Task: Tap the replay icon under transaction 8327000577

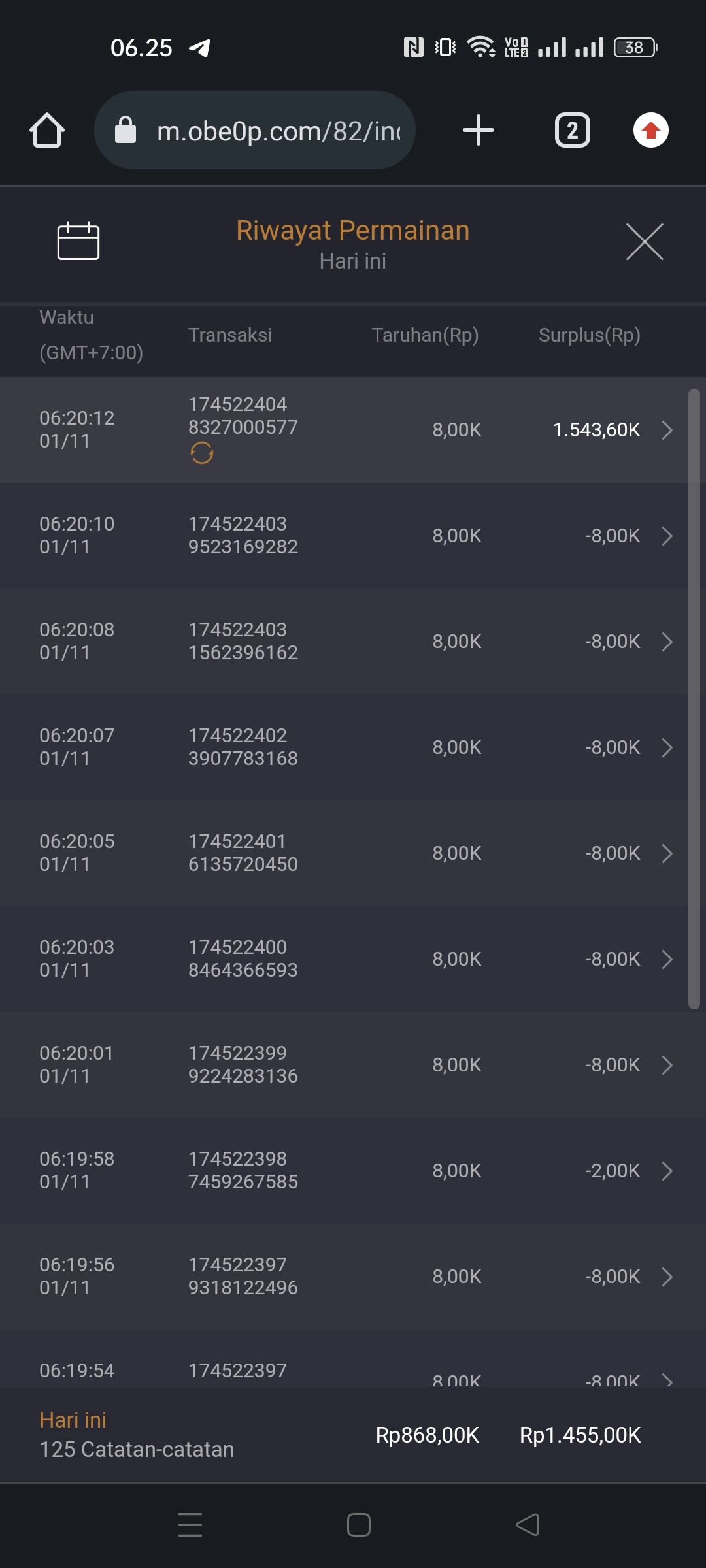Action: pos(202,453)
